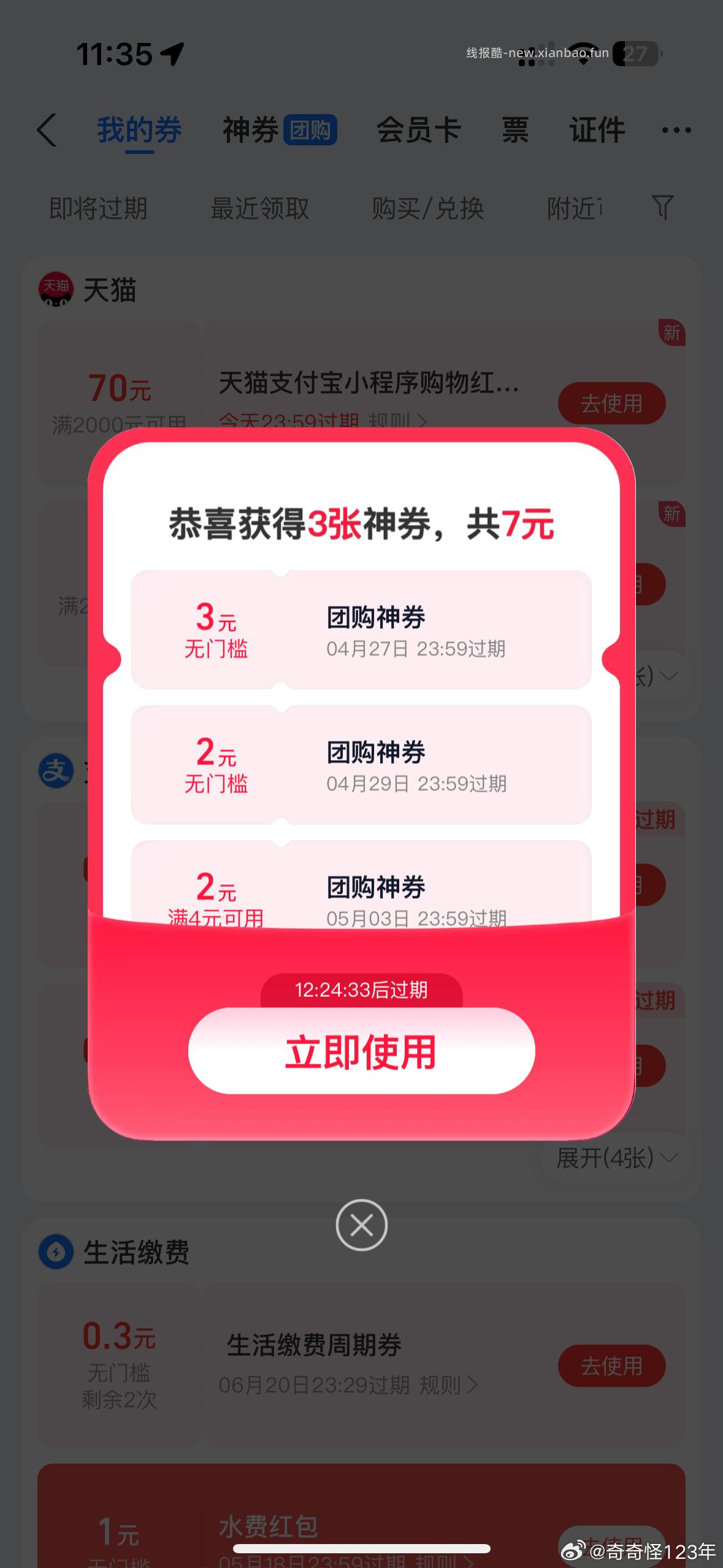Click 去使用 for the 70元 coupon

[x=612, y=403]
